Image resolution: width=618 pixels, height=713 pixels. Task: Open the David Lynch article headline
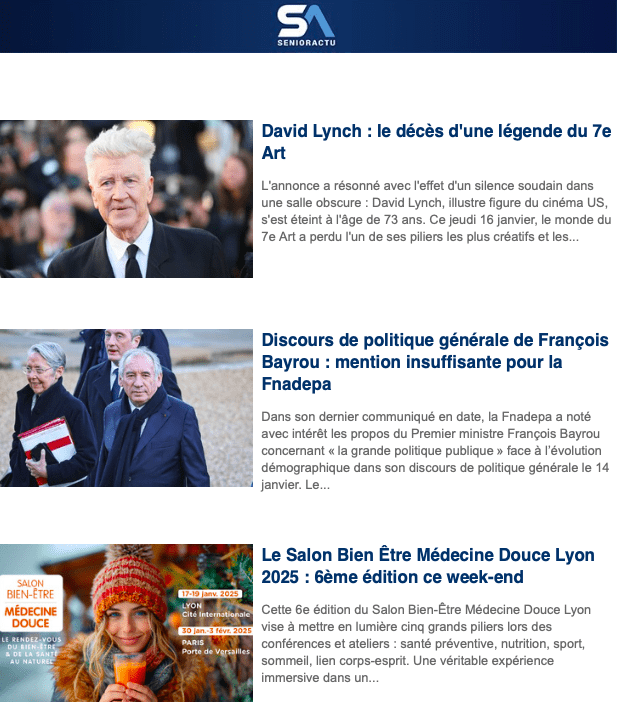tap(435, 142)
